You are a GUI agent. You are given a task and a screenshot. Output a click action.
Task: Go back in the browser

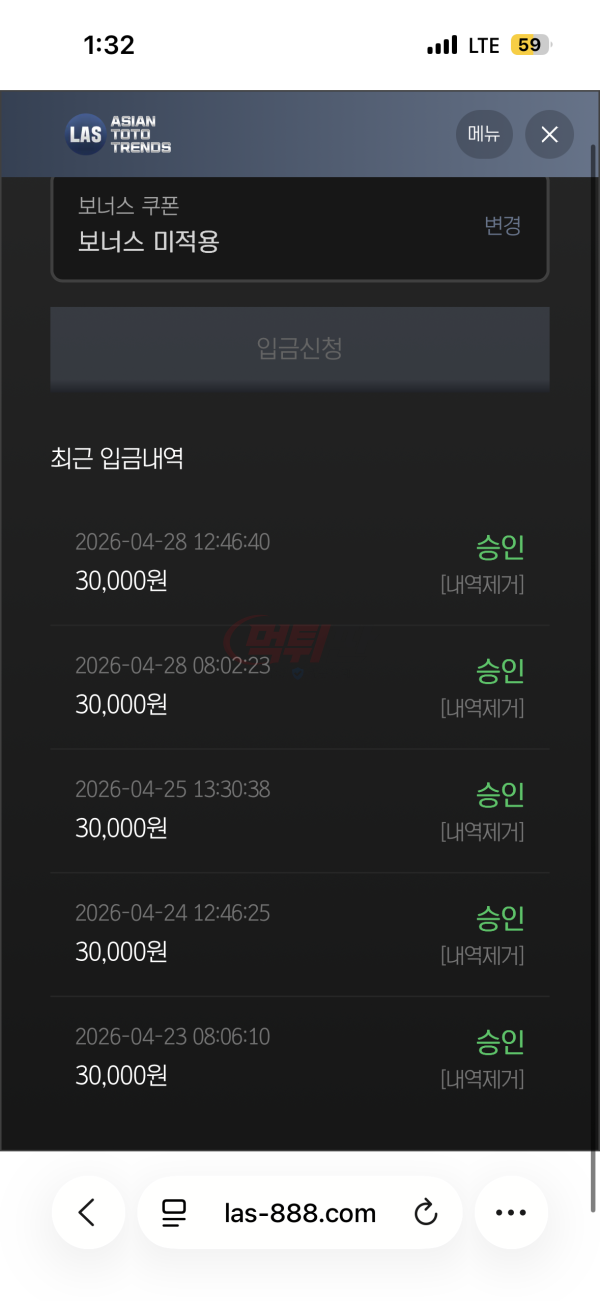click(88, 1213)
